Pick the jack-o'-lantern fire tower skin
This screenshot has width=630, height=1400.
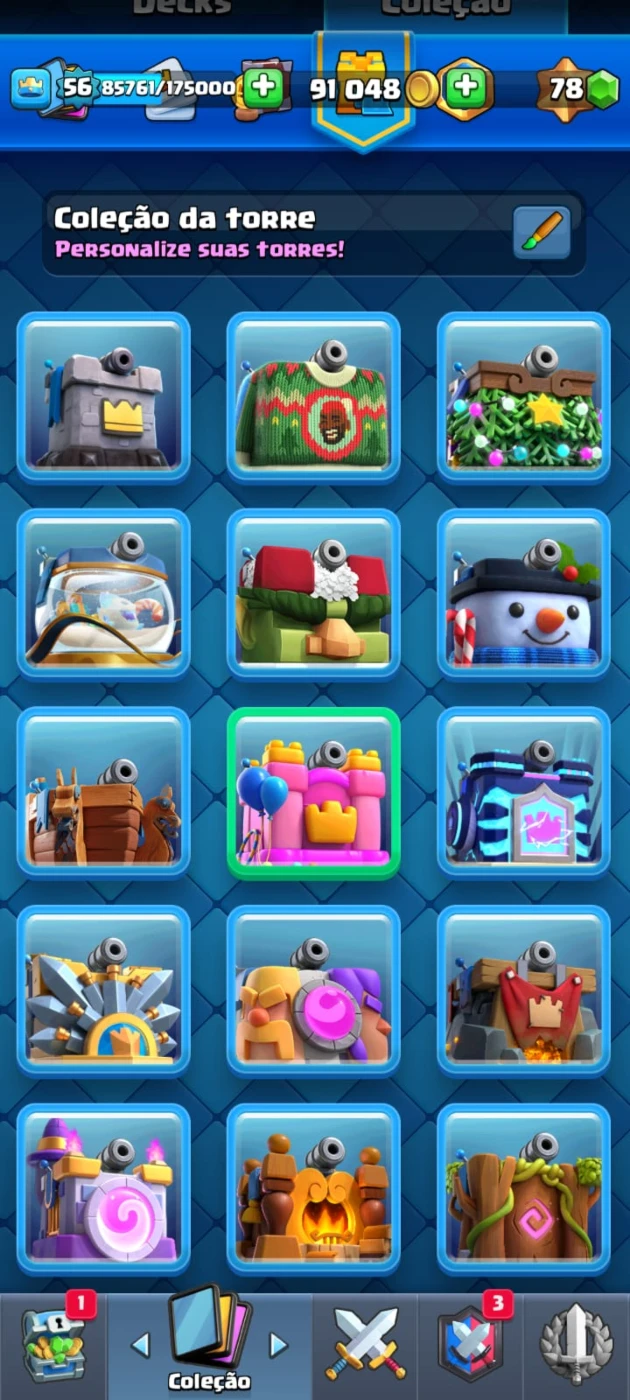[x=314, y=1189]
